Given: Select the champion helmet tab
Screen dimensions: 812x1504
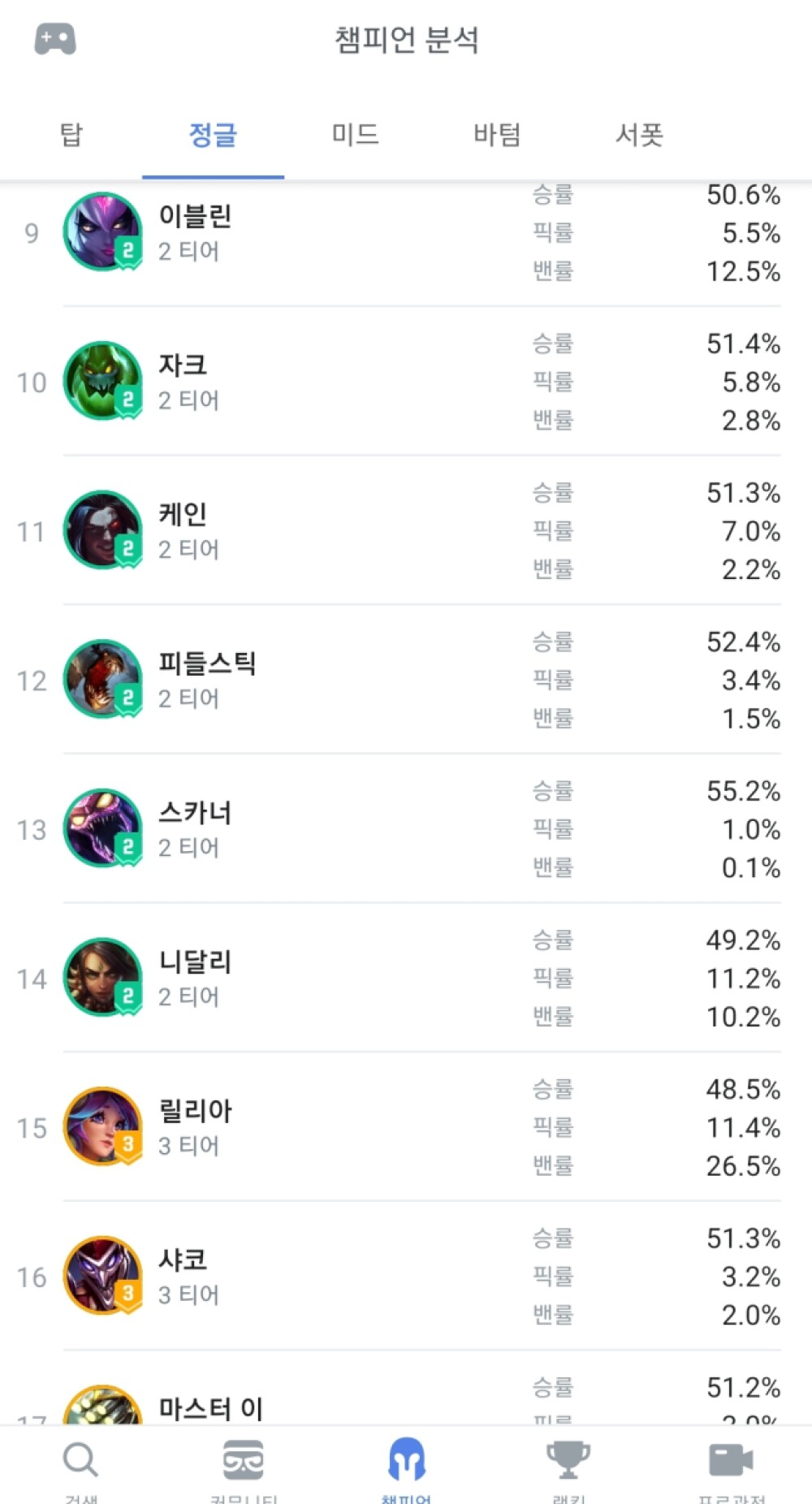Looking at the screenshot, I should tap(406, 1466).
